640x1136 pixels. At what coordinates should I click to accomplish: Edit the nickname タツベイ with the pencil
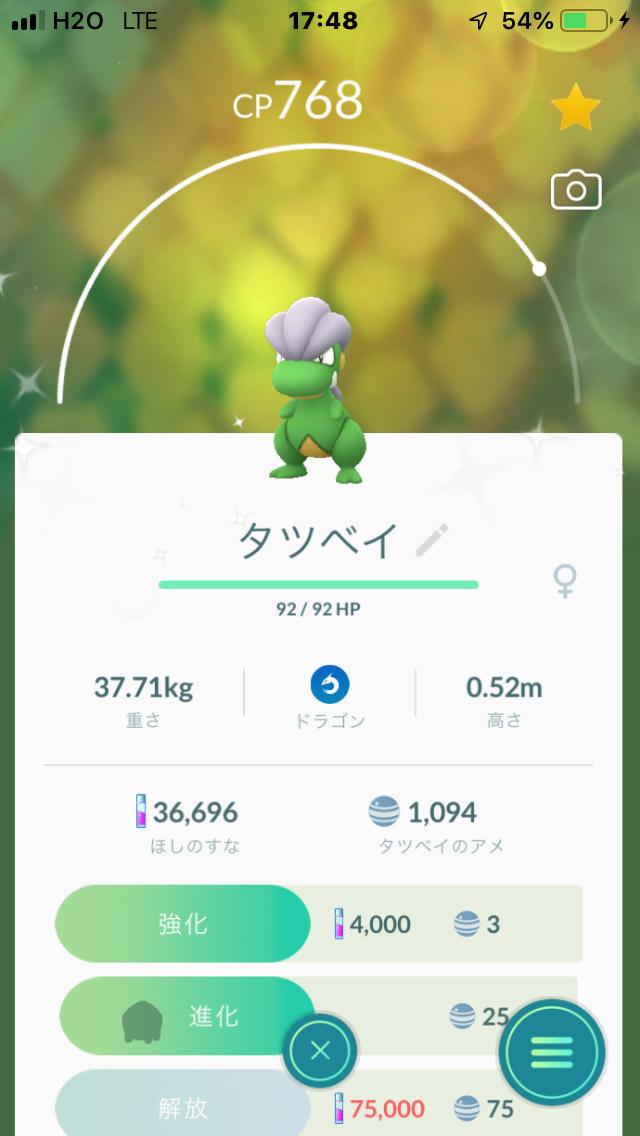coord(432,541)
